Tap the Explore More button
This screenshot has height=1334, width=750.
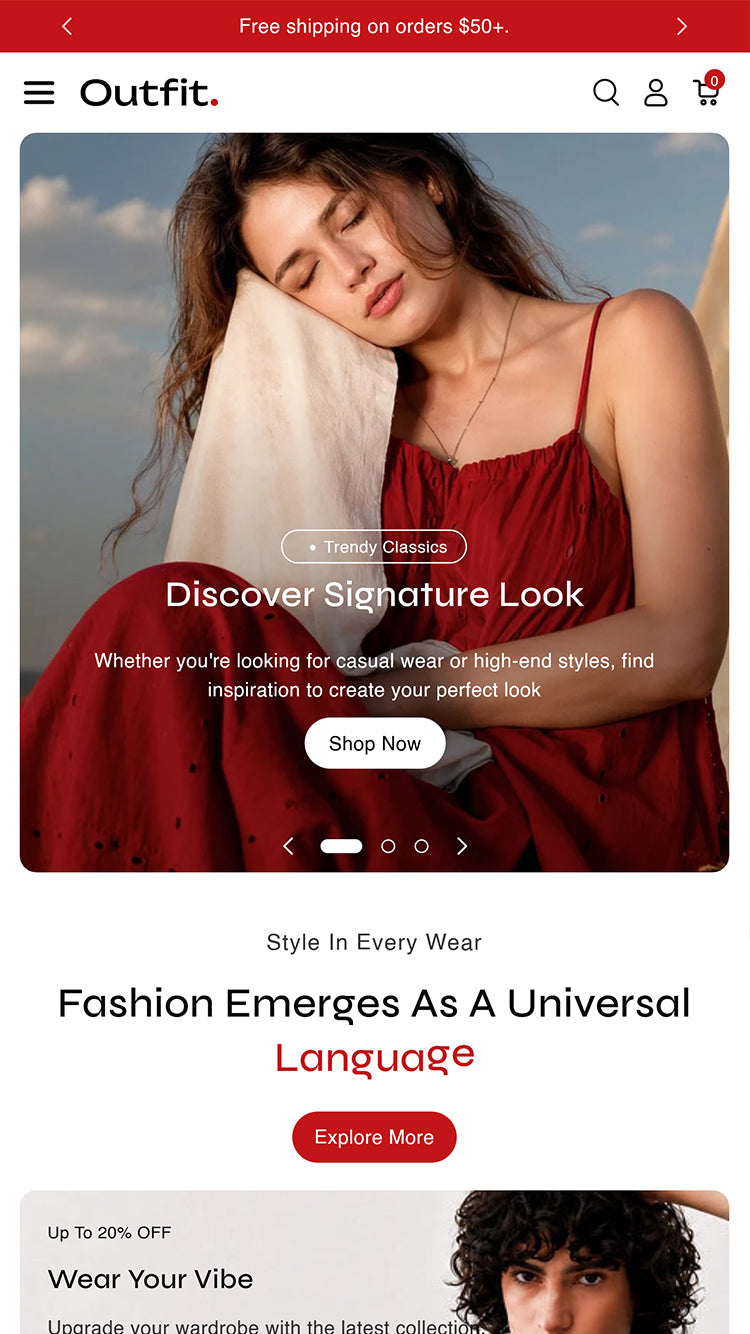pyautogui.click(x=374, y=1137)
